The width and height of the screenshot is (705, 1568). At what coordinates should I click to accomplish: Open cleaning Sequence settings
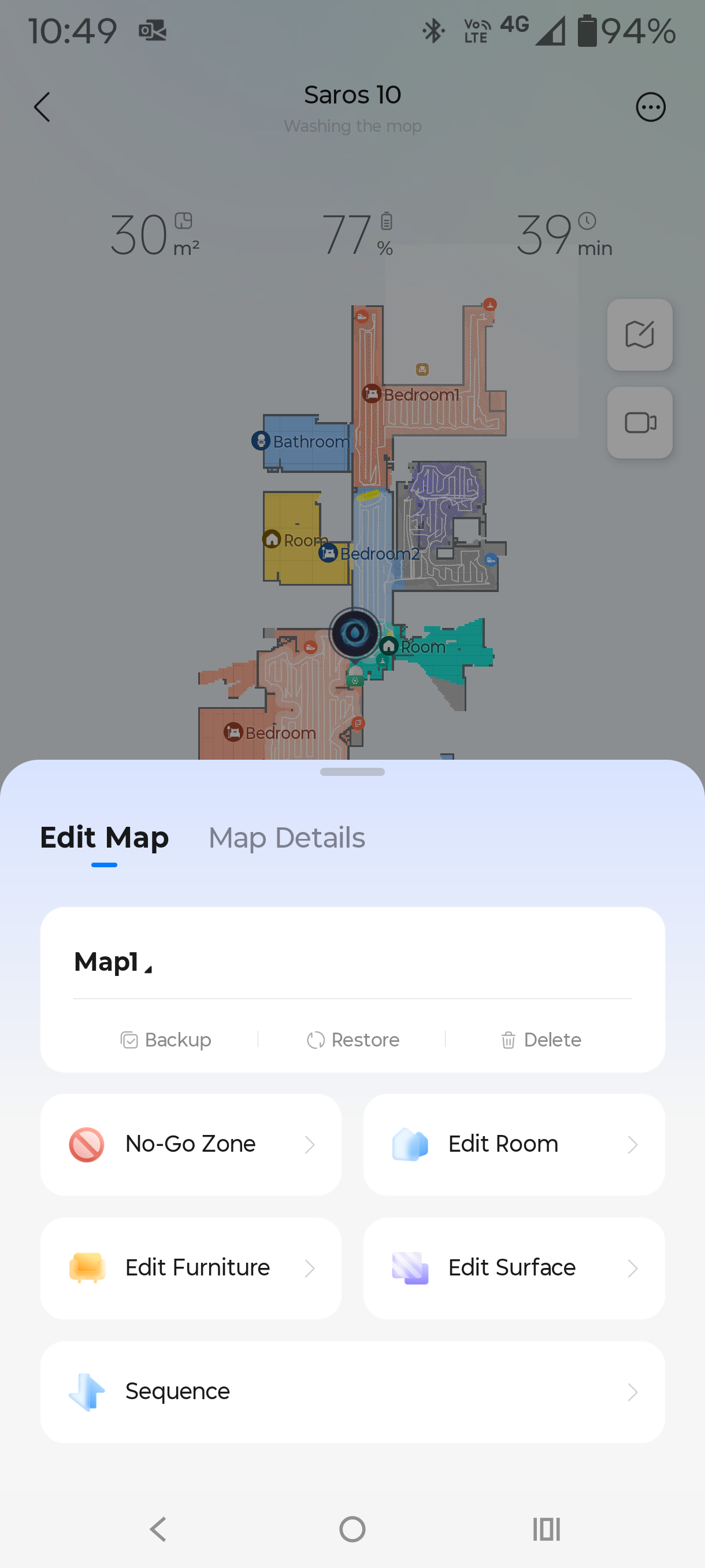pyautogui.click(x=352, y=1392)
